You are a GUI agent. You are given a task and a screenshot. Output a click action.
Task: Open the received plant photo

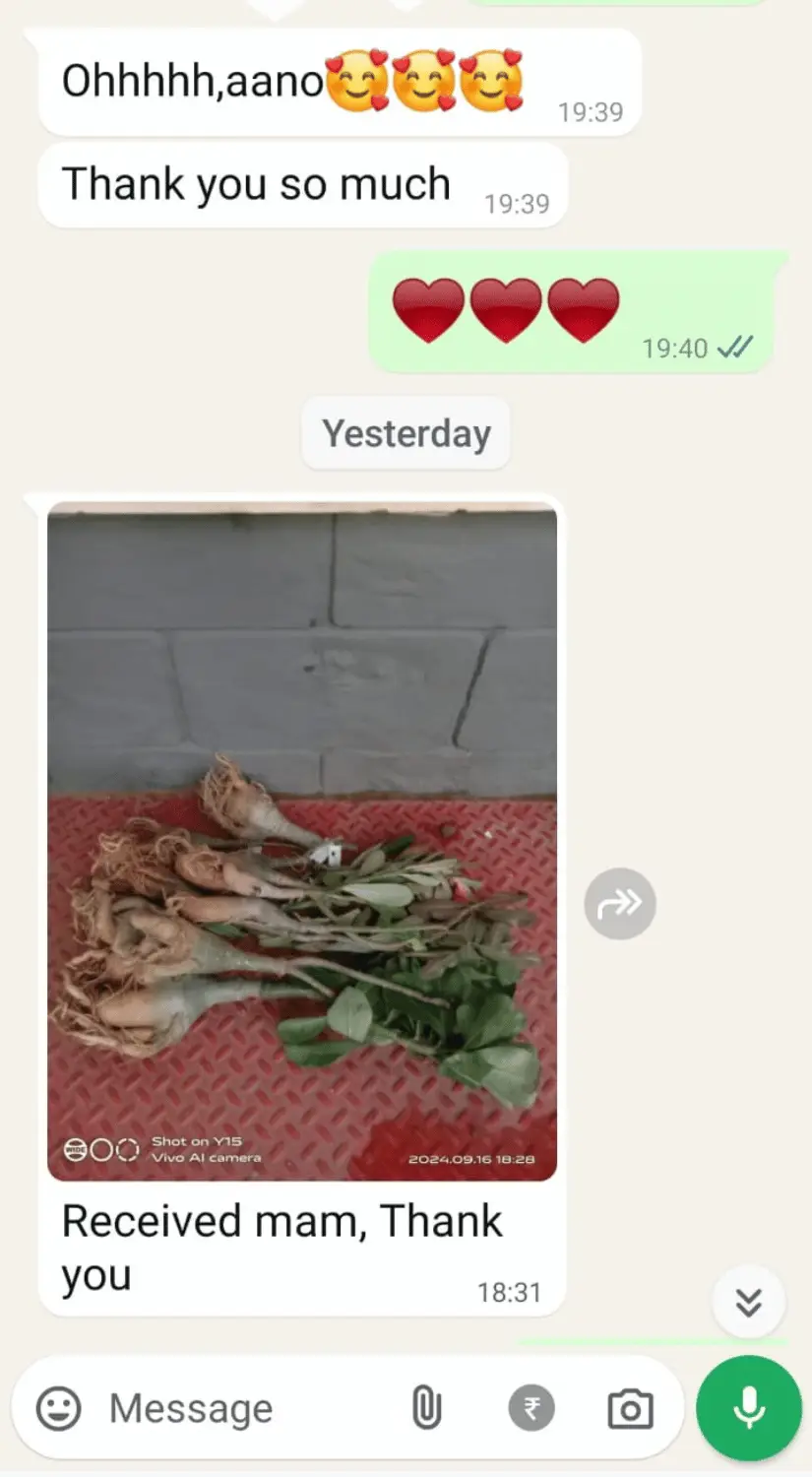click(302, 842)
